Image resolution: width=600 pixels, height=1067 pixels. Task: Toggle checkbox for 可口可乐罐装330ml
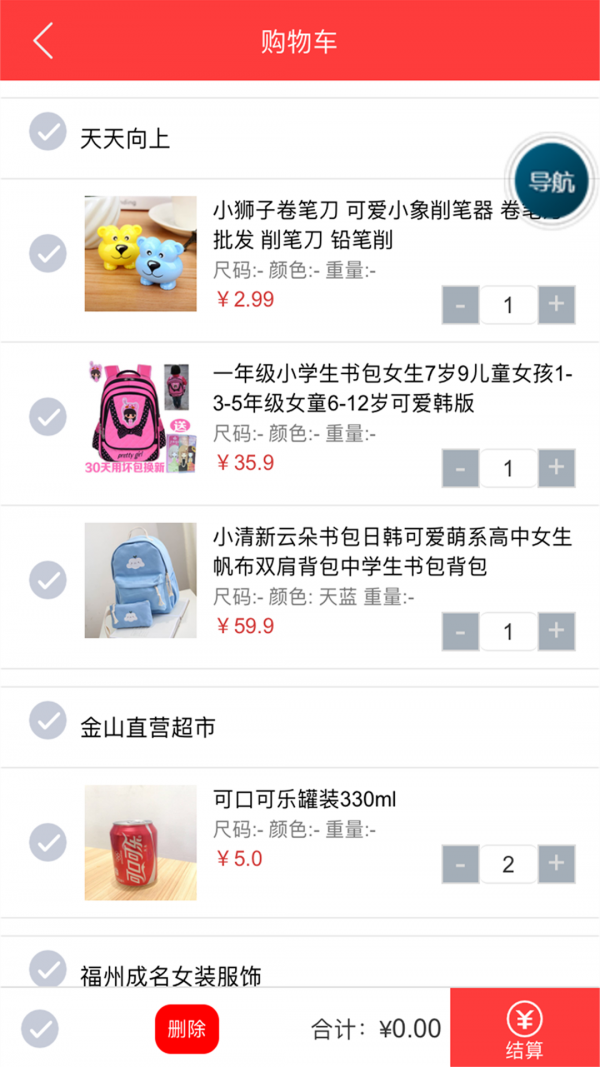coord(47,842)
